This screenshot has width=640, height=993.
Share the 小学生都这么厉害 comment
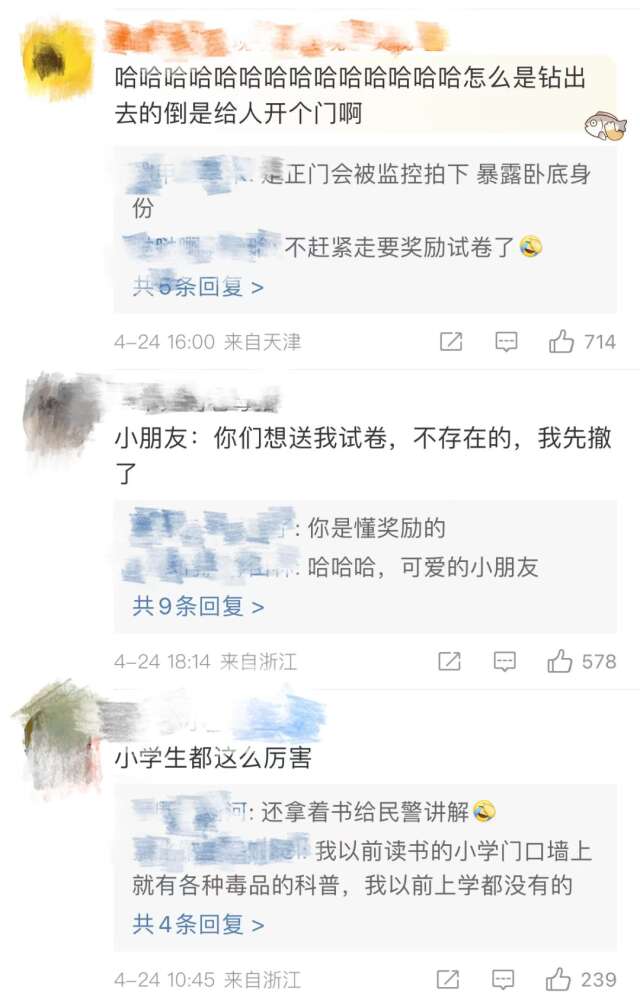(x=450, y=979)
